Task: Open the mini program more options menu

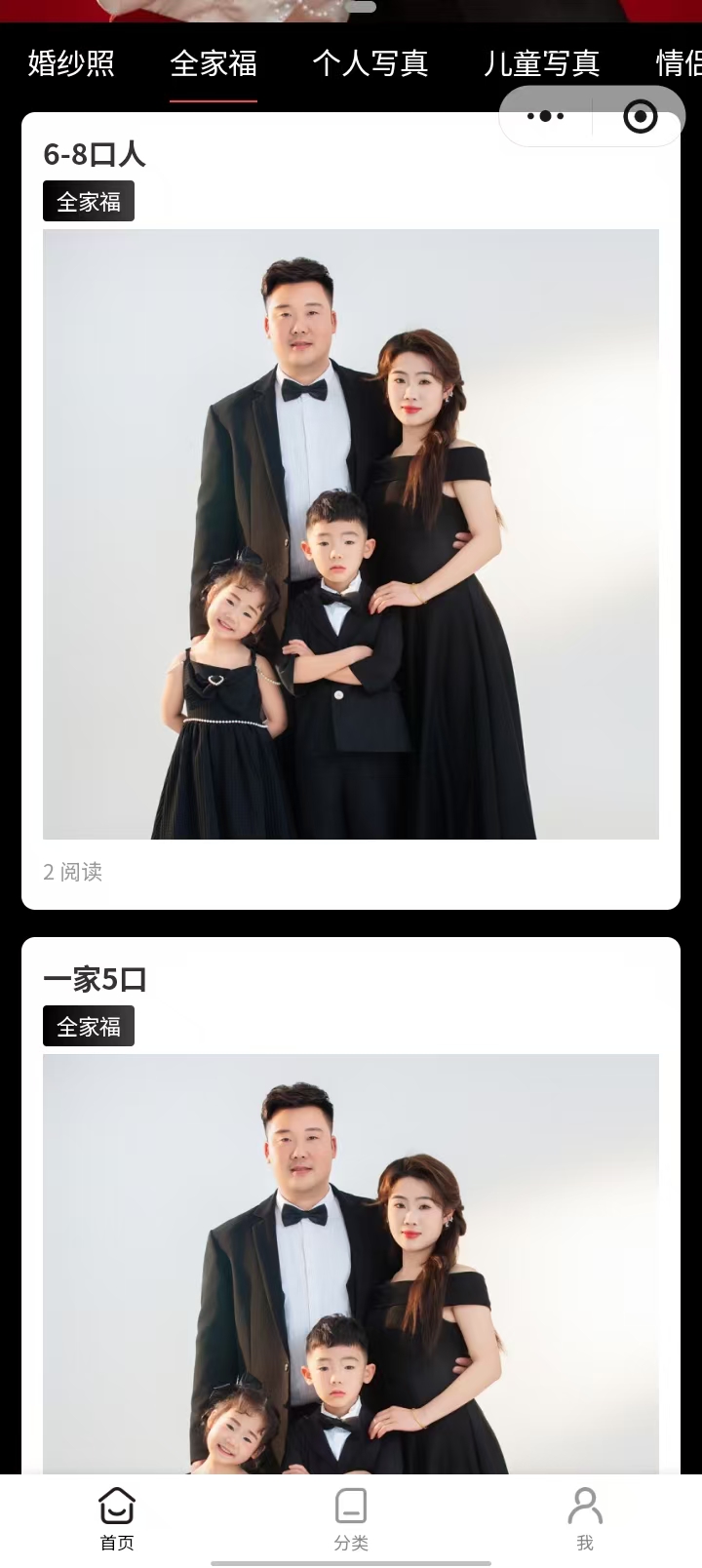Action: (545, 117)
